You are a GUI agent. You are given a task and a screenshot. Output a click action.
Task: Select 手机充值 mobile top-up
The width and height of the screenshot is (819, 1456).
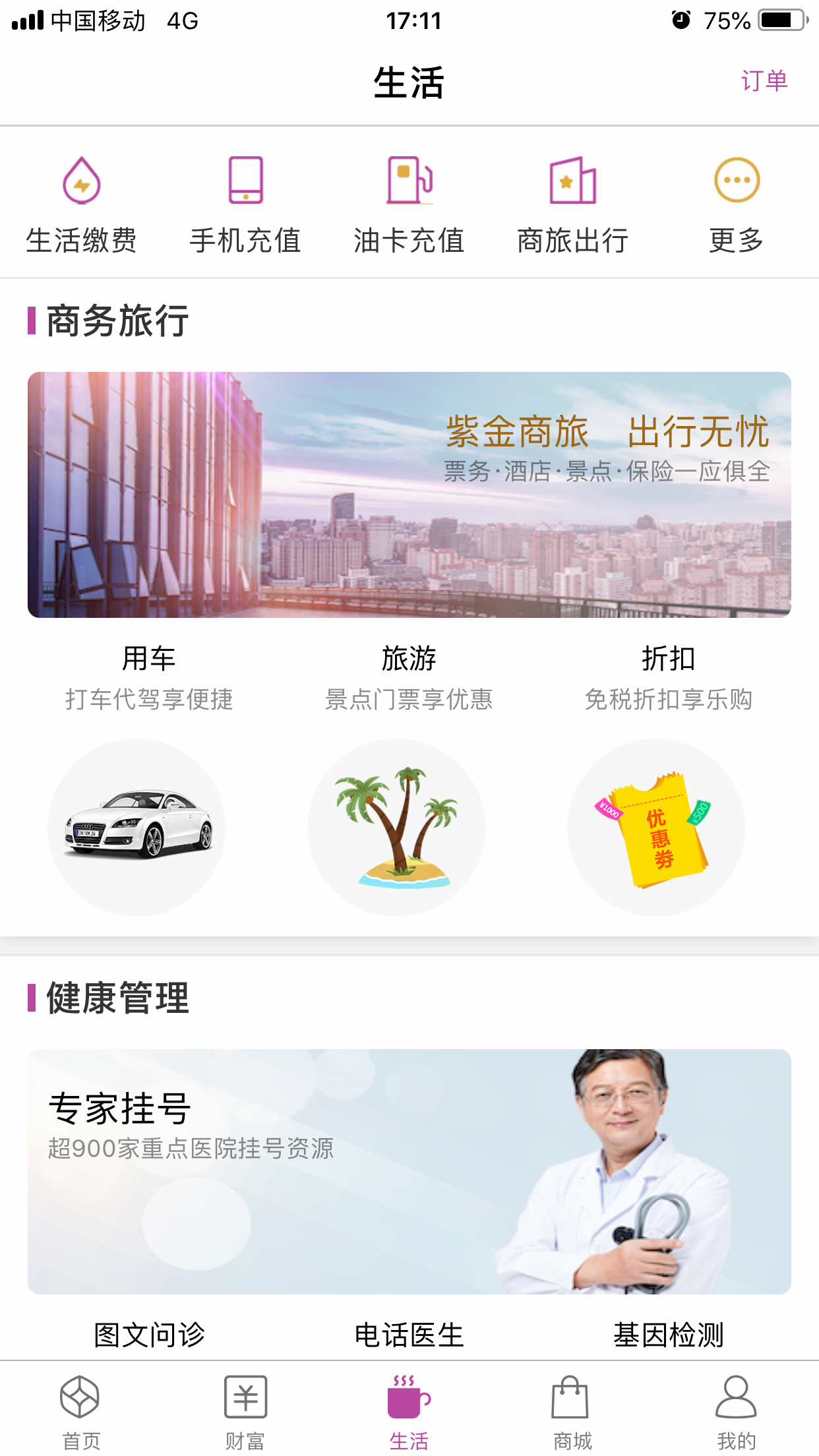(x=245, y=204)
